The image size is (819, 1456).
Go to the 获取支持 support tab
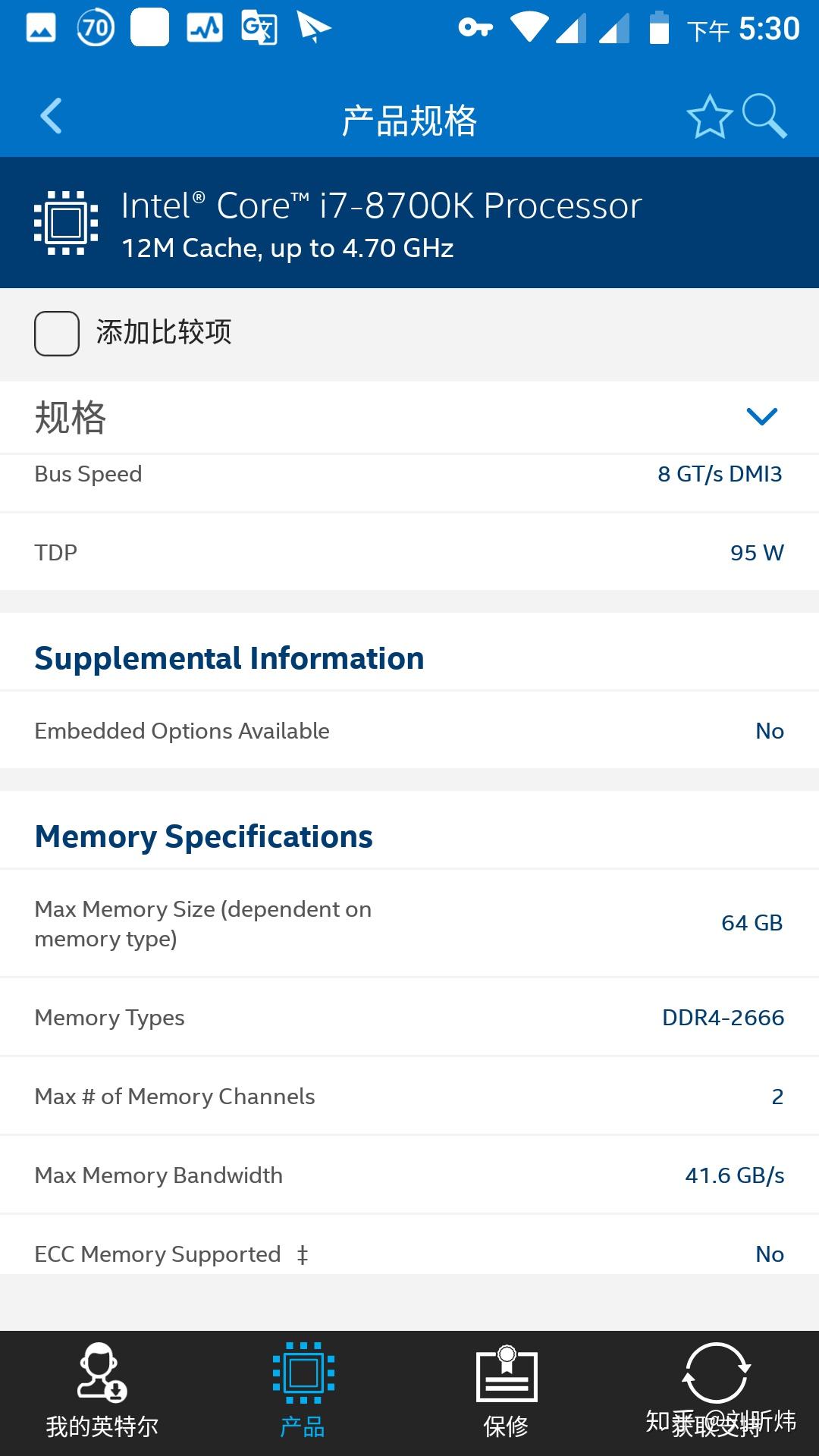coord(716,1392)
